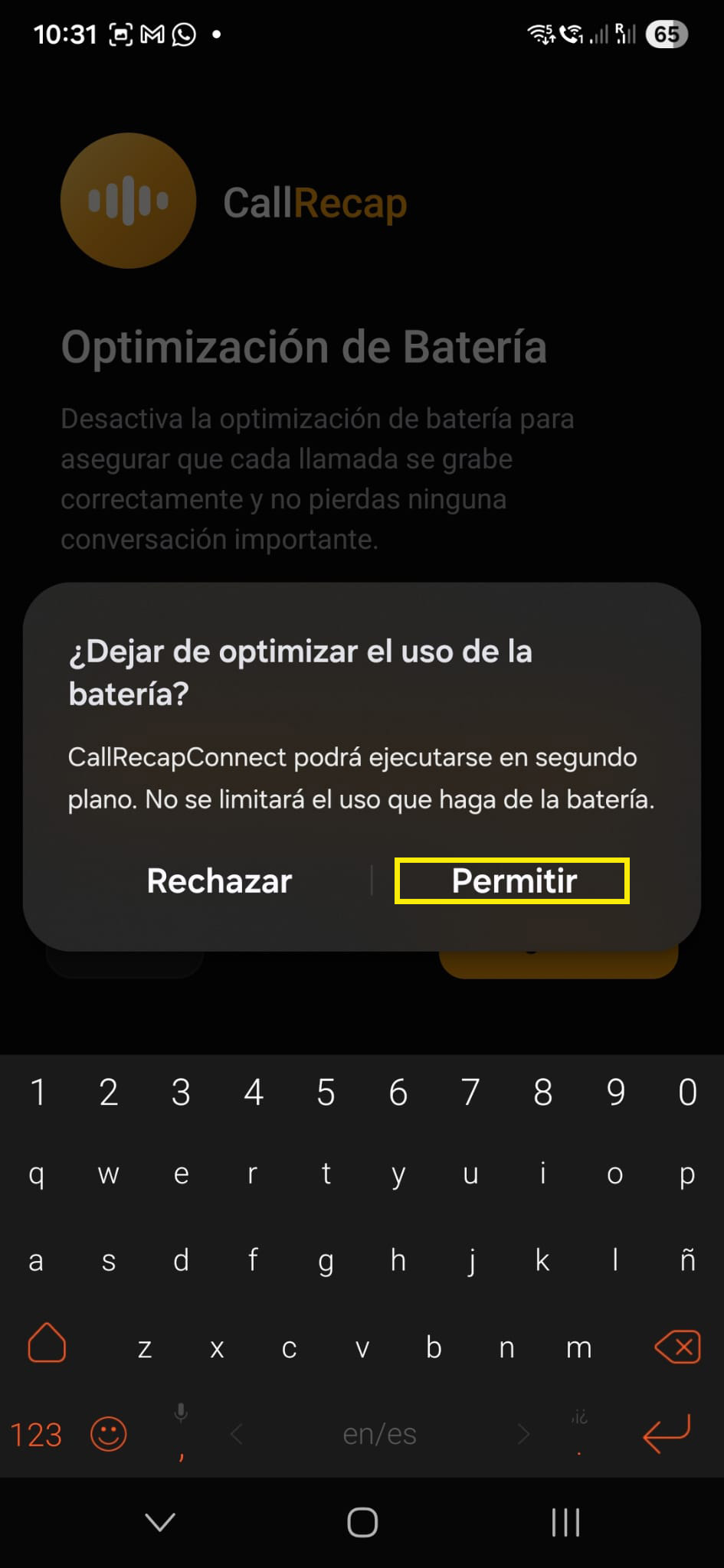The height and width of the screenshot is (1568, 724).
Task: Switch to the numeric layout with 123 key
Action: [x=37, y=1435]
